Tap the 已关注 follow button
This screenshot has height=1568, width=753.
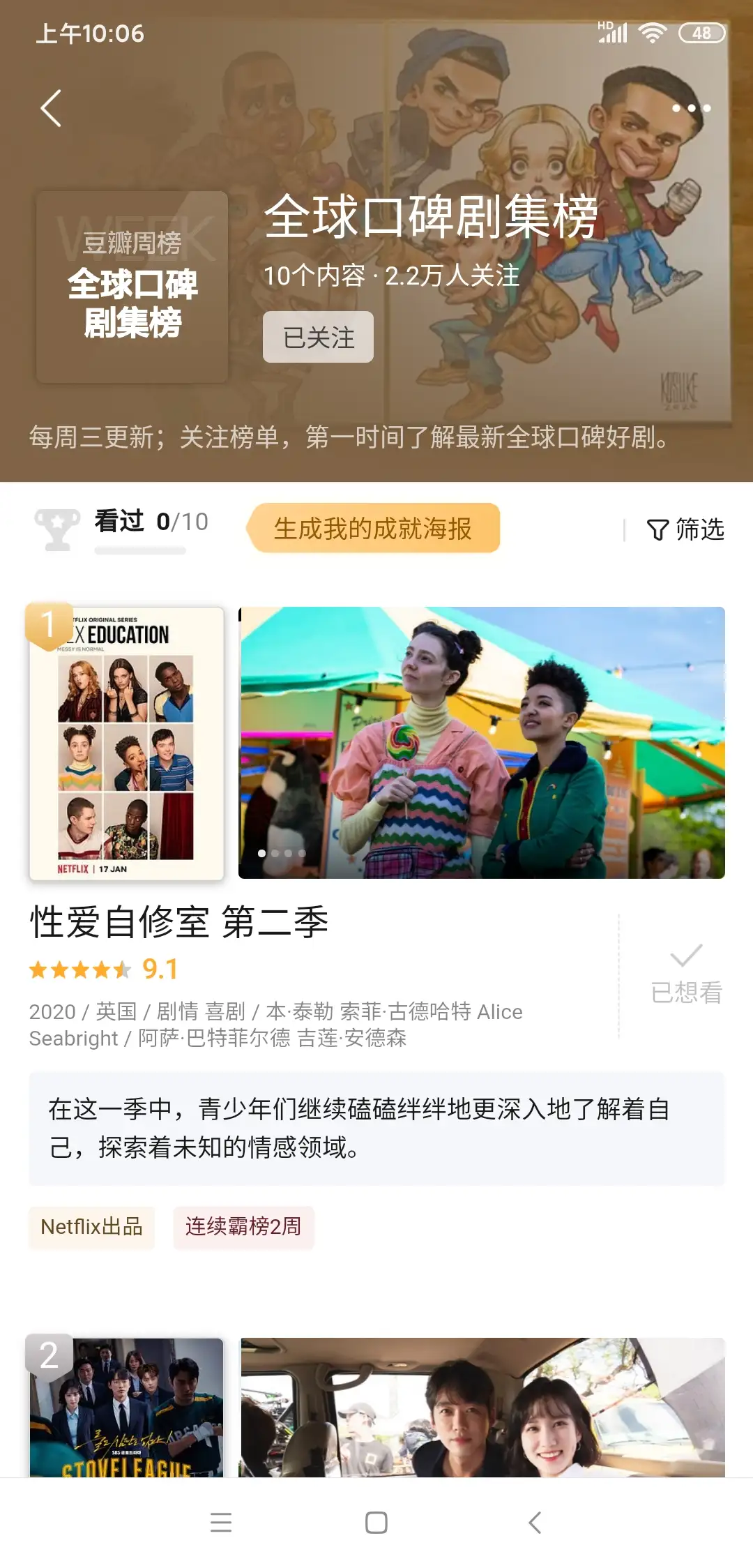(x=318, y=338)
